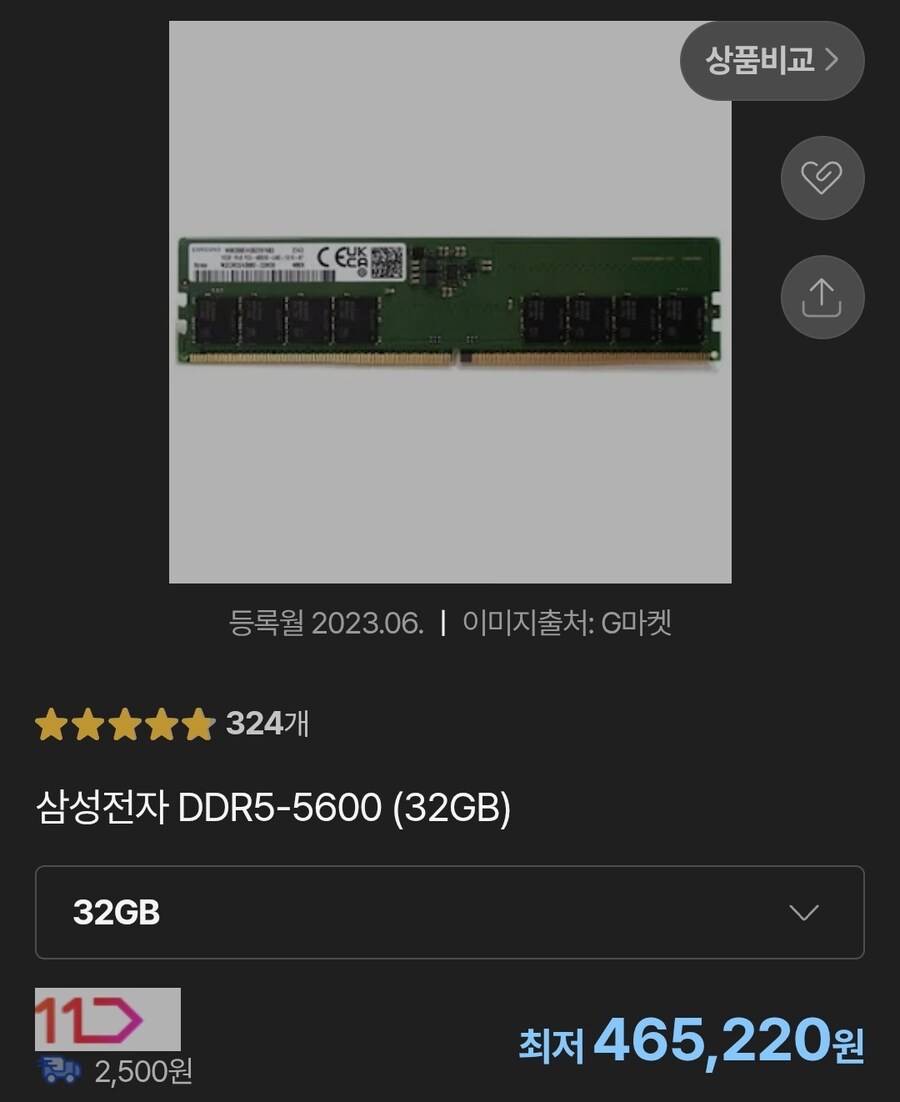900x1102 pixels.
Task: Tap the heart wishlist icon to save product
Action: coord(822,177)
